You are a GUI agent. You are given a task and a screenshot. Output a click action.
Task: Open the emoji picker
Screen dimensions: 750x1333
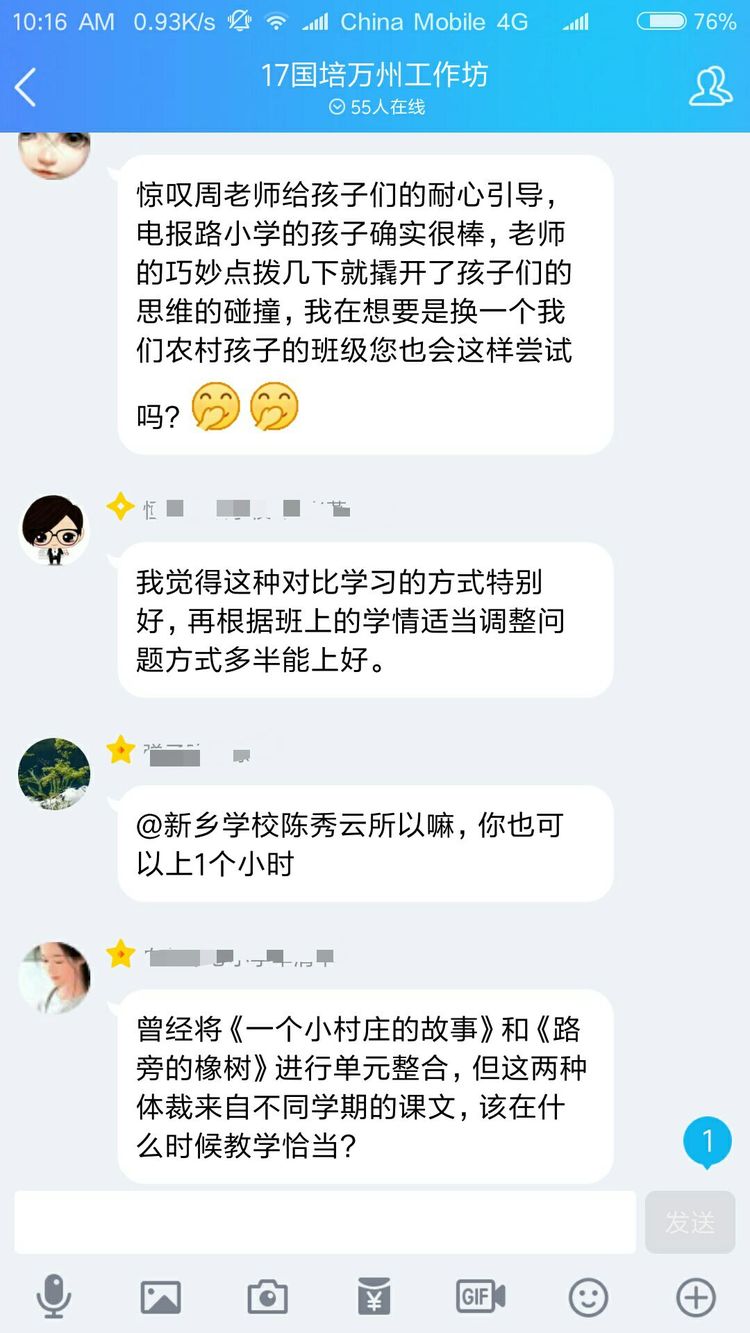coord(588,1297)
